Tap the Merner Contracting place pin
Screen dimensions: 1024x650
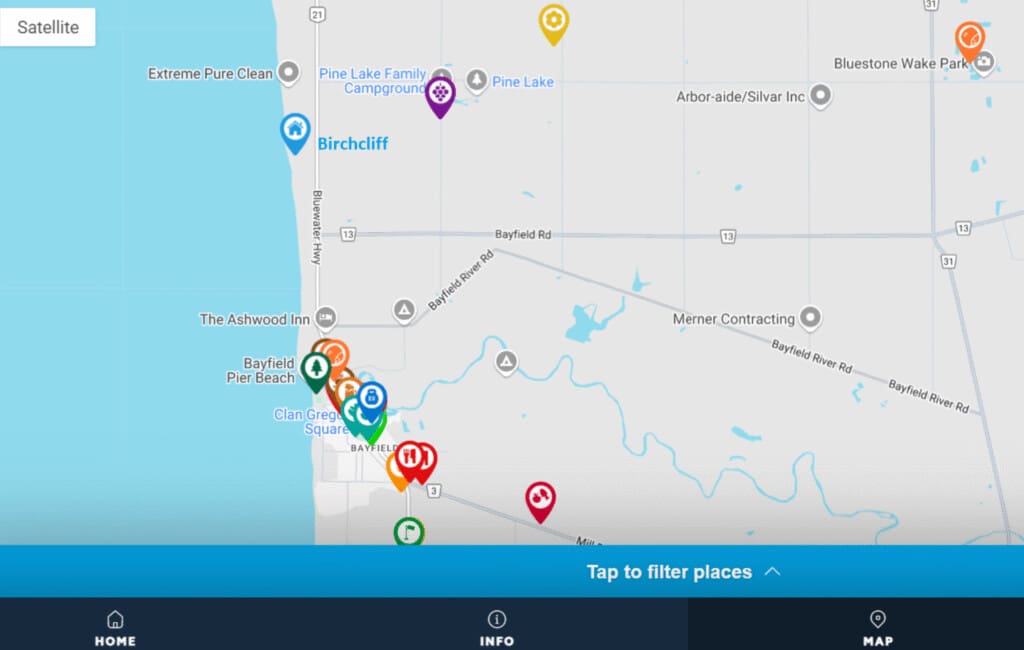[810, 319]
